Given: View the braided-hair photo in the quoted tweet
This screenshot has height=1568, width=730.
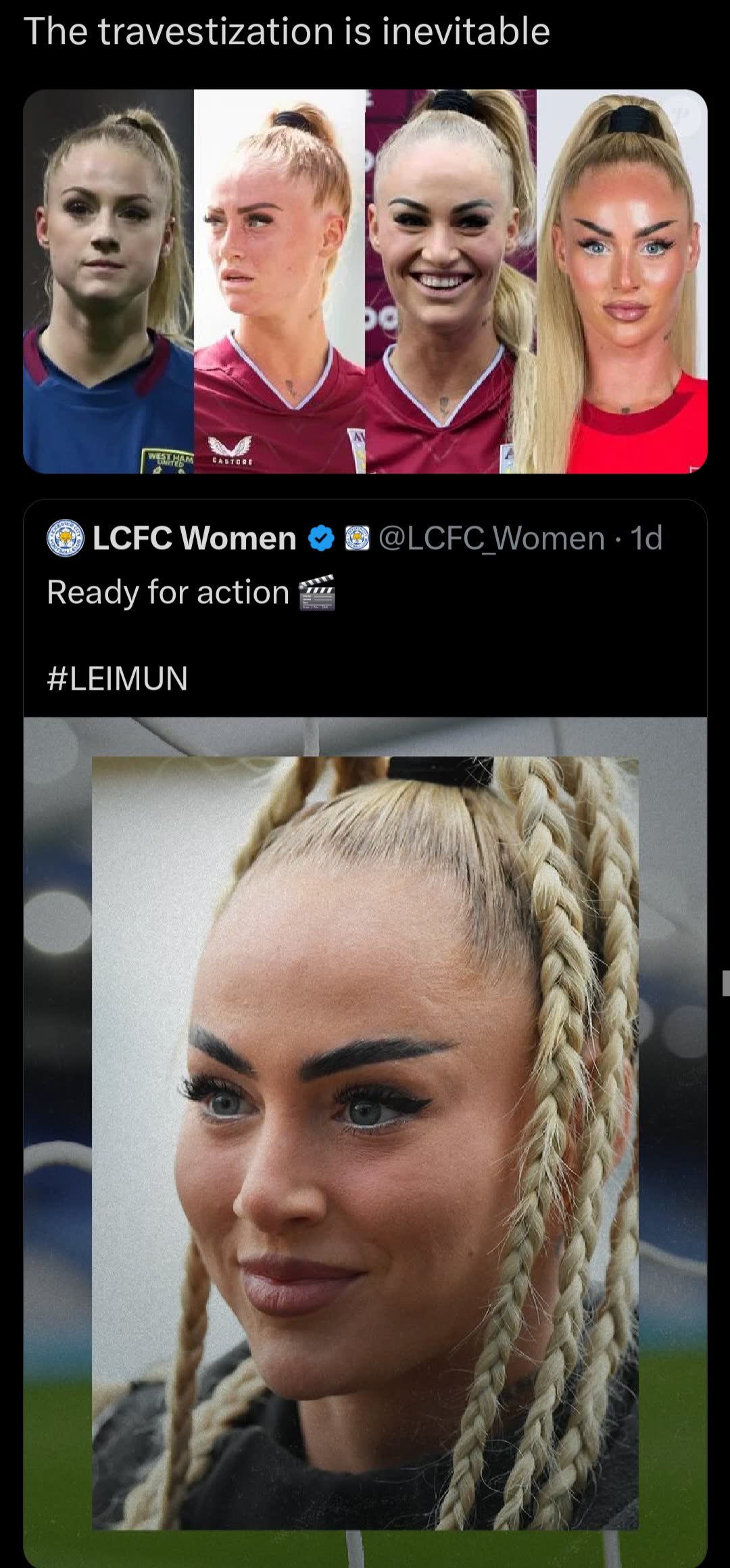Looking at the screenshot, I should [x=365, y=1142].
